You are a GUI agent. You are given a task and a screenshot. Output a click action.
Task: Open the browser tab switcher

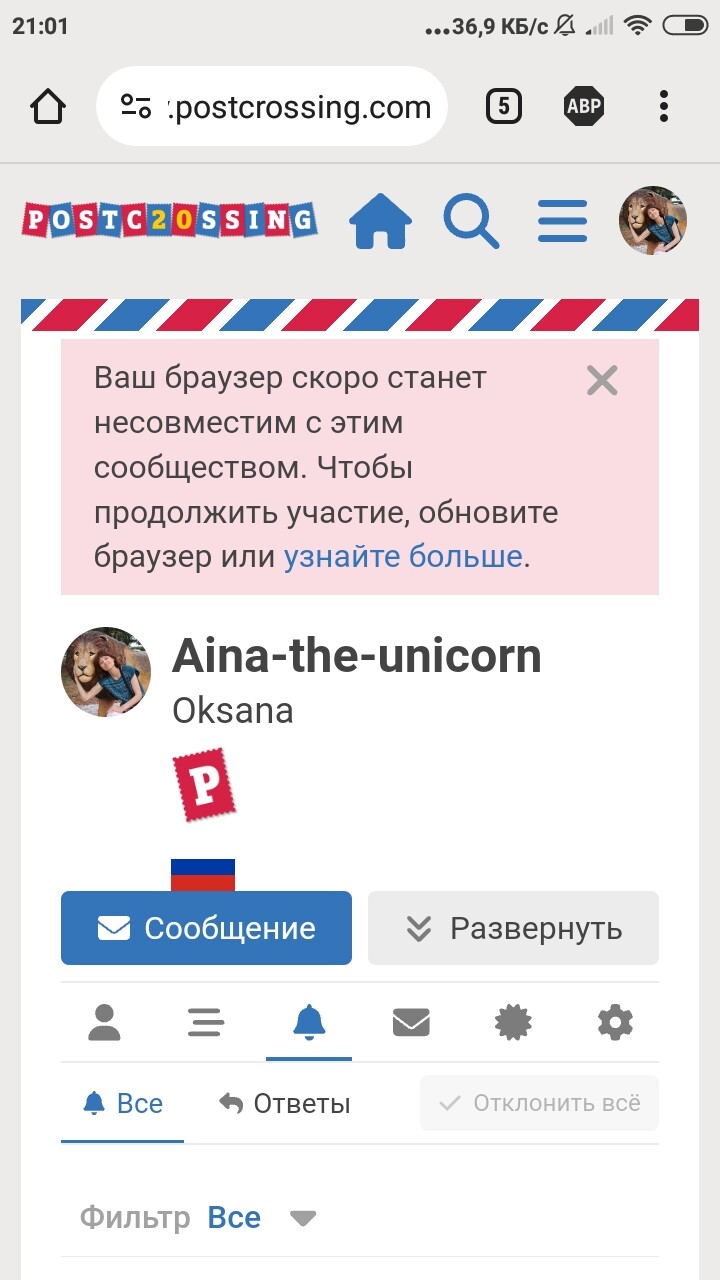pos(503,106)
